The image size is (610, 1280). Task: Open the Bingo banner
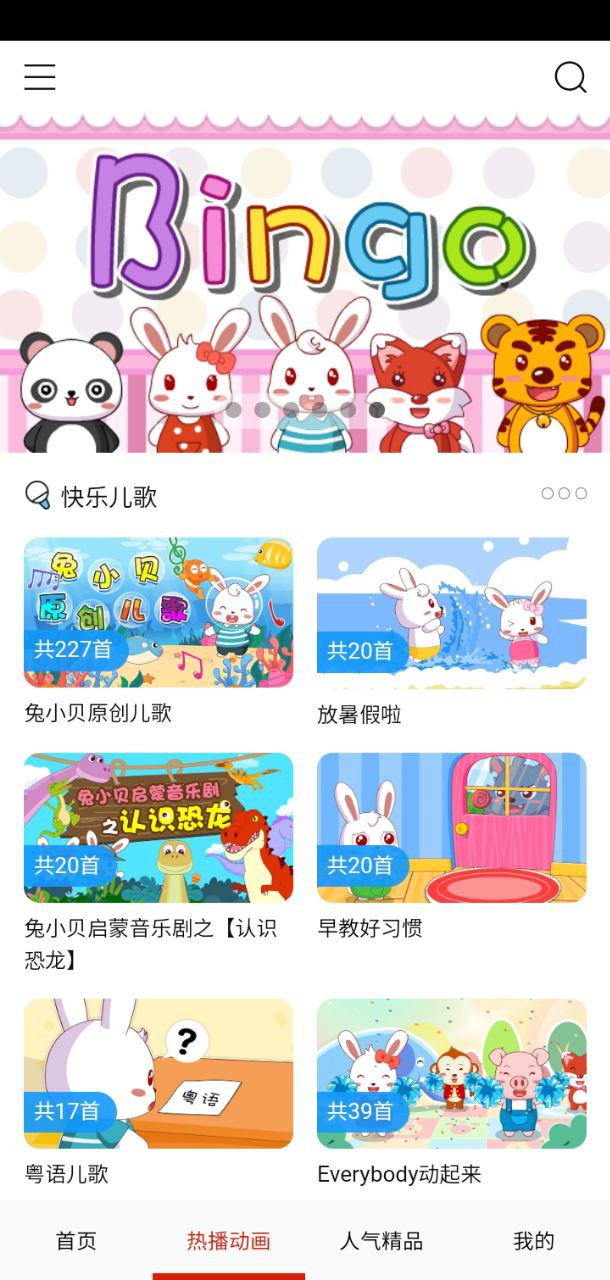point(305,290)
